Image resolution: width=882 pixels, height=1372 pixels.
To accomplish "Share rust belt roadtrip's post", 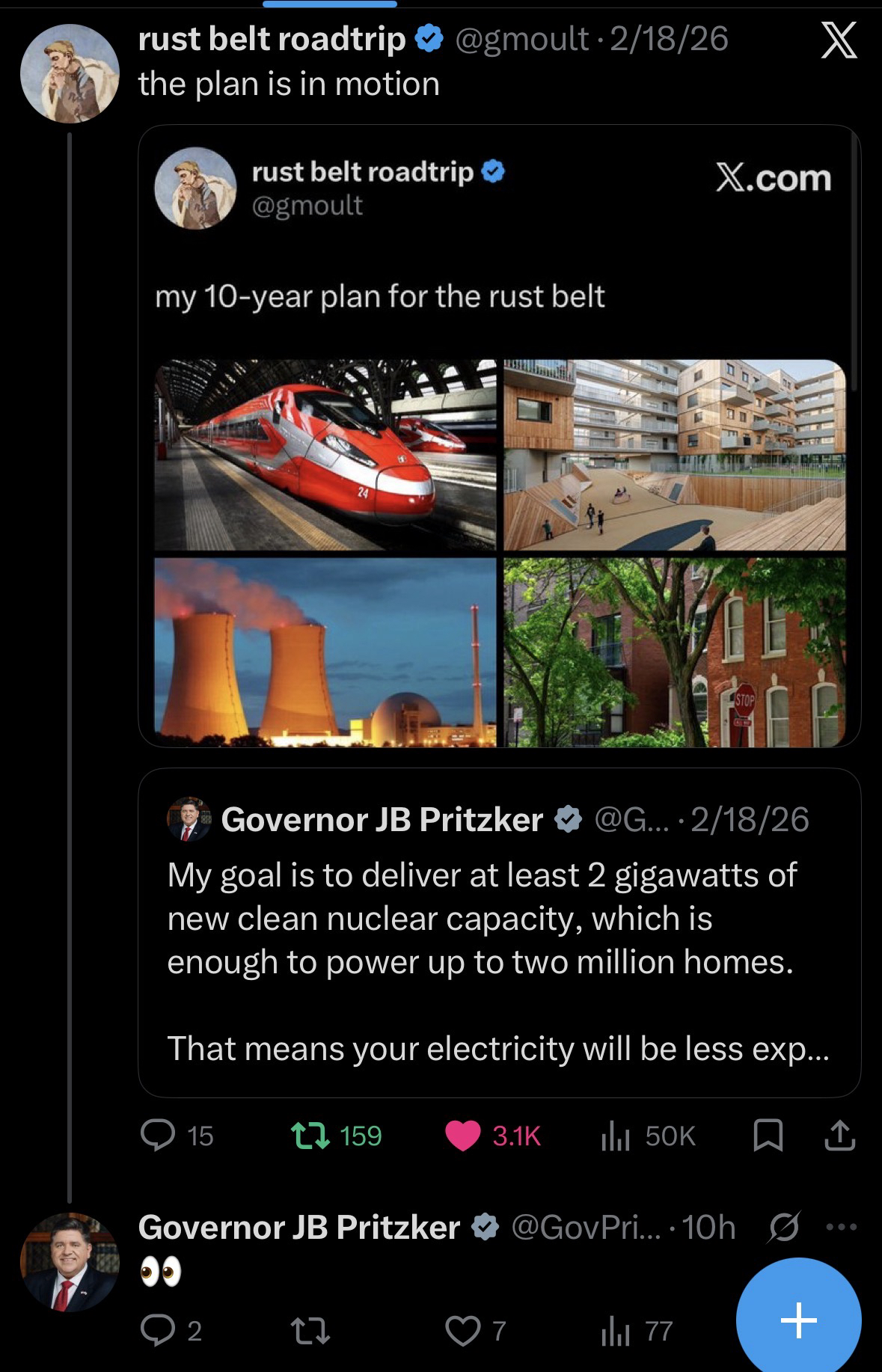I will click(x=839, y=1136).
